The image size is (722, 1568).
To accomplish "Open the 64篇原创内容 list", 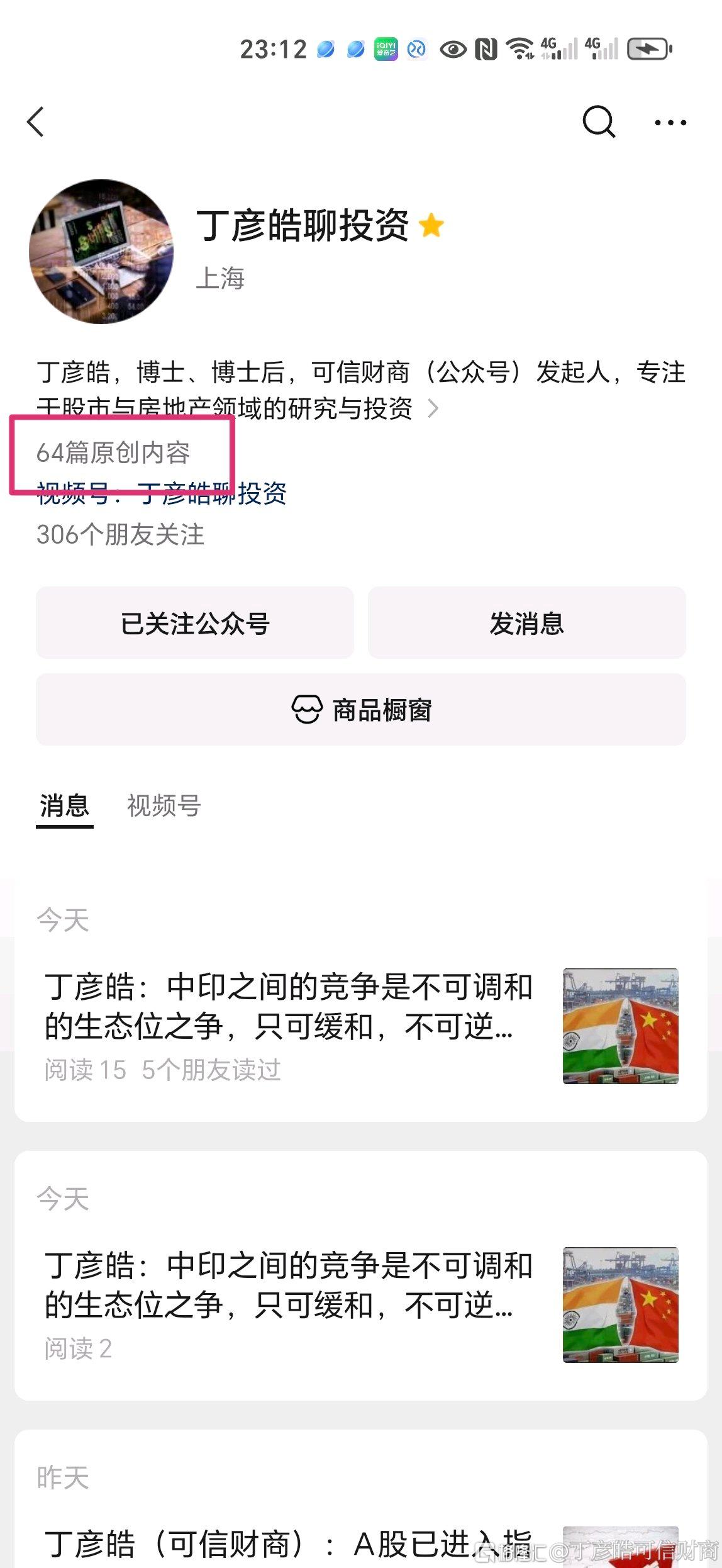I will pyautogui.click(x=113, y=452).
